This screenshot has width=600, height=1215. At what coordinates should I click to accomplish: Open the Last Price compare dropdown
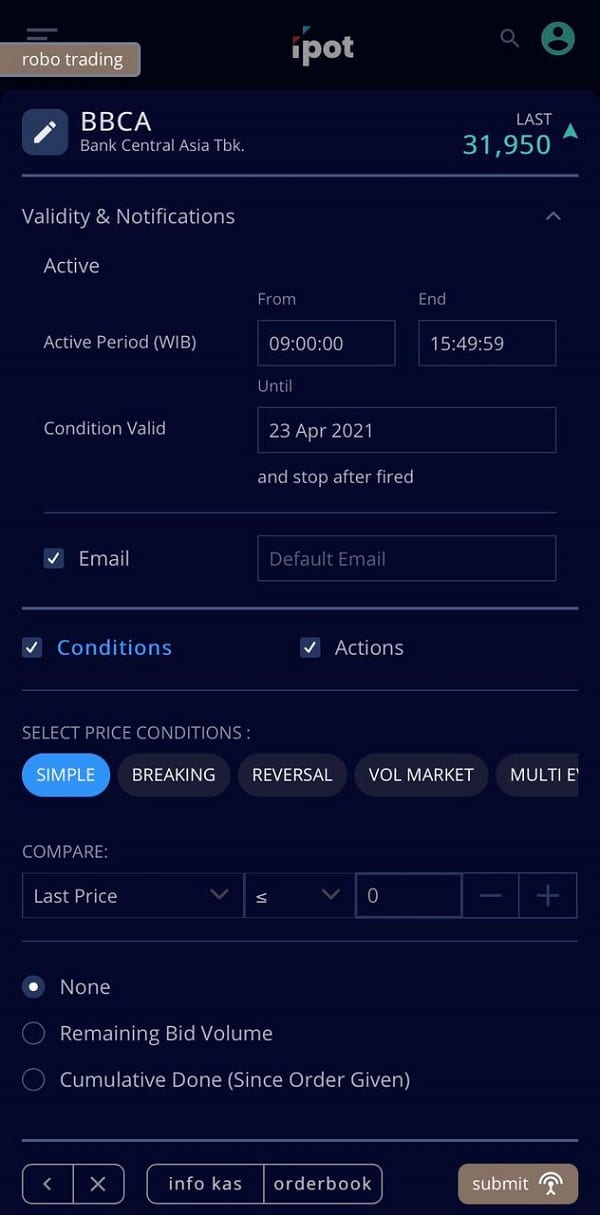tap(132, 896)
